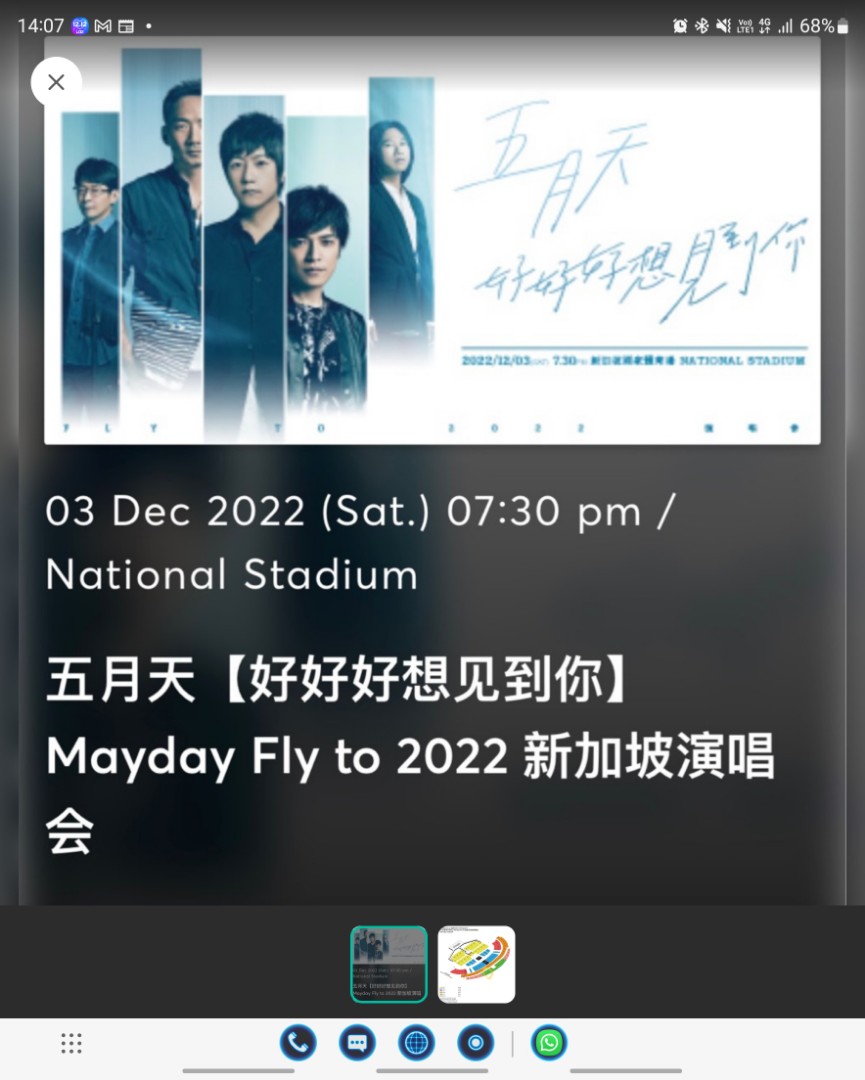
Task: Open the app drawer grid icon
Action: [x=70, y=1043]
